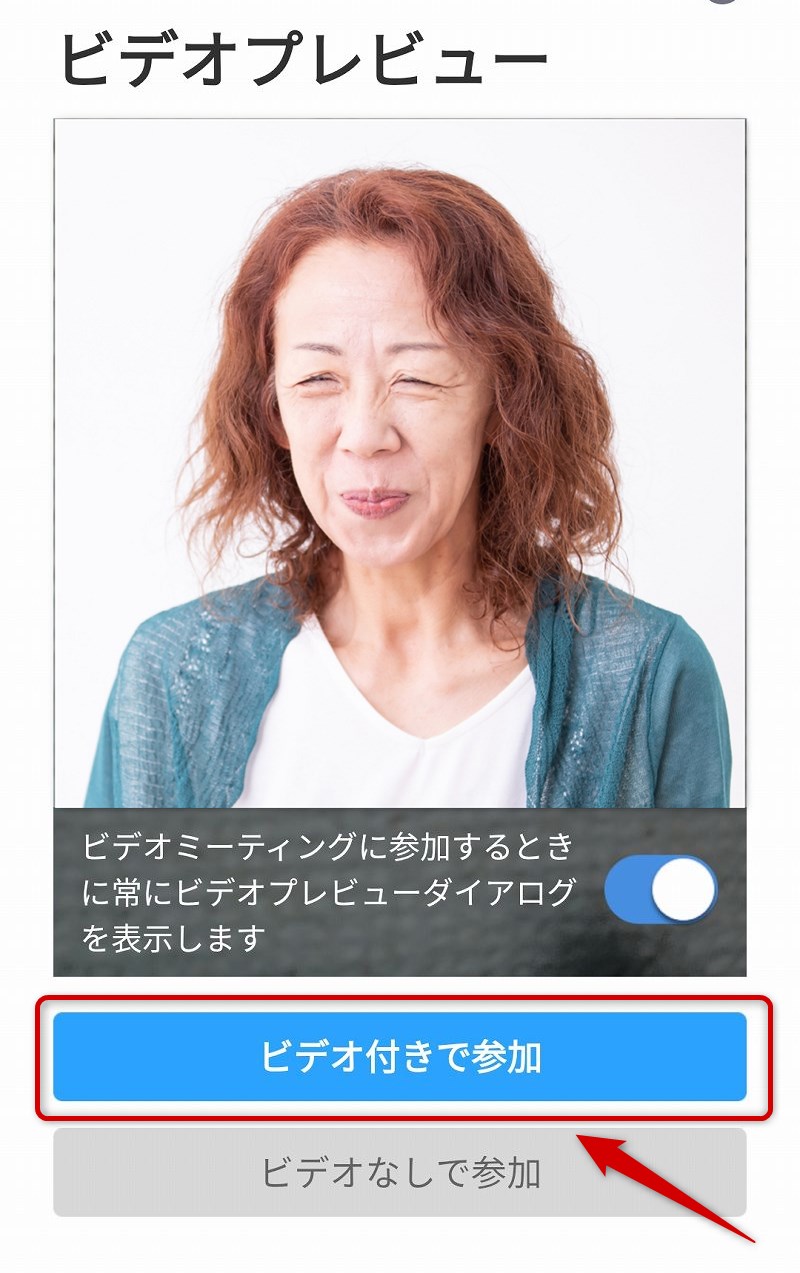Join the meeting with video (ビデオ付きで参加)
This screenshot has height=1273, width=800.
[400, 1057]
